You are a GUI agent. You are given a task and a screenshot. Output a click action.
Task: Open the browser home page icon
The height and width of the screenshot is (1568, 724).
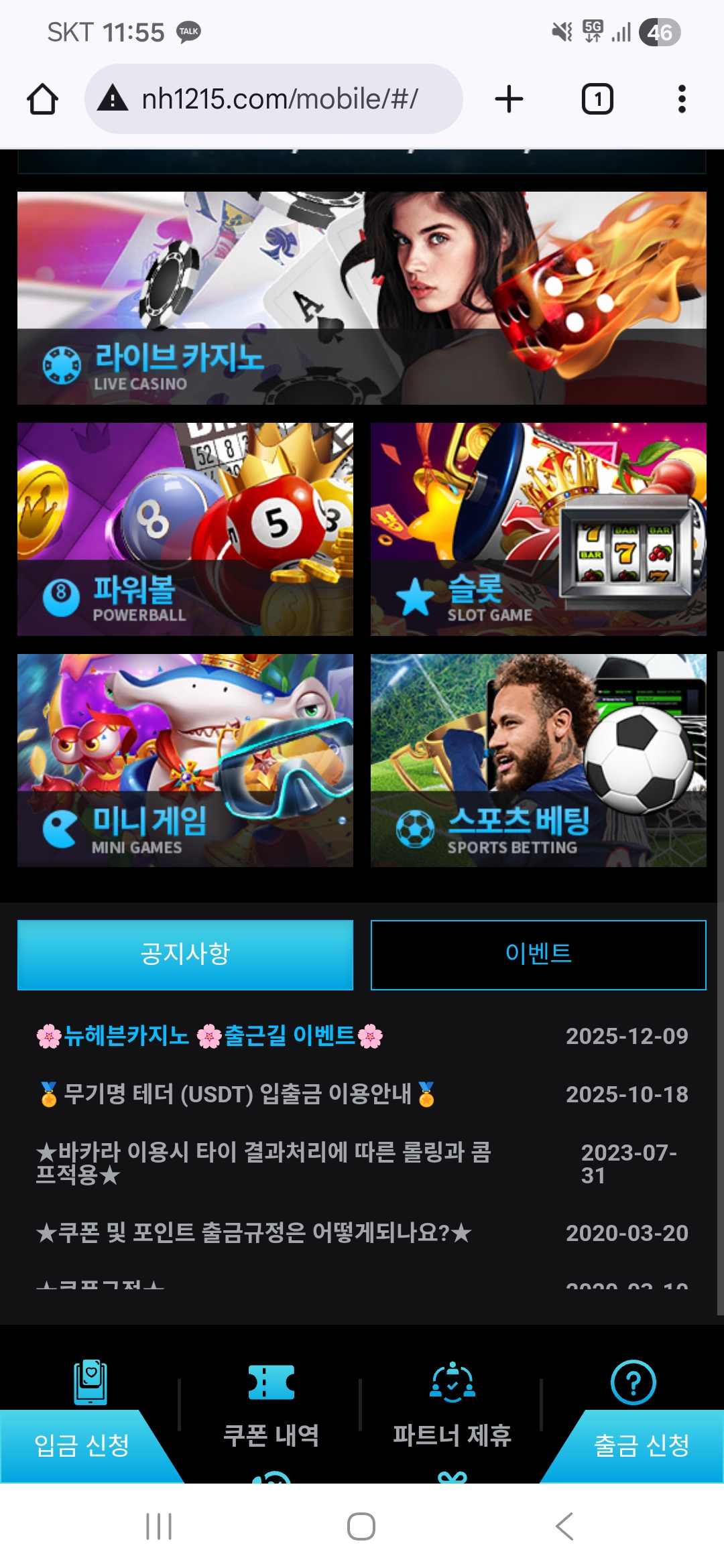click(x=42, y=99)
